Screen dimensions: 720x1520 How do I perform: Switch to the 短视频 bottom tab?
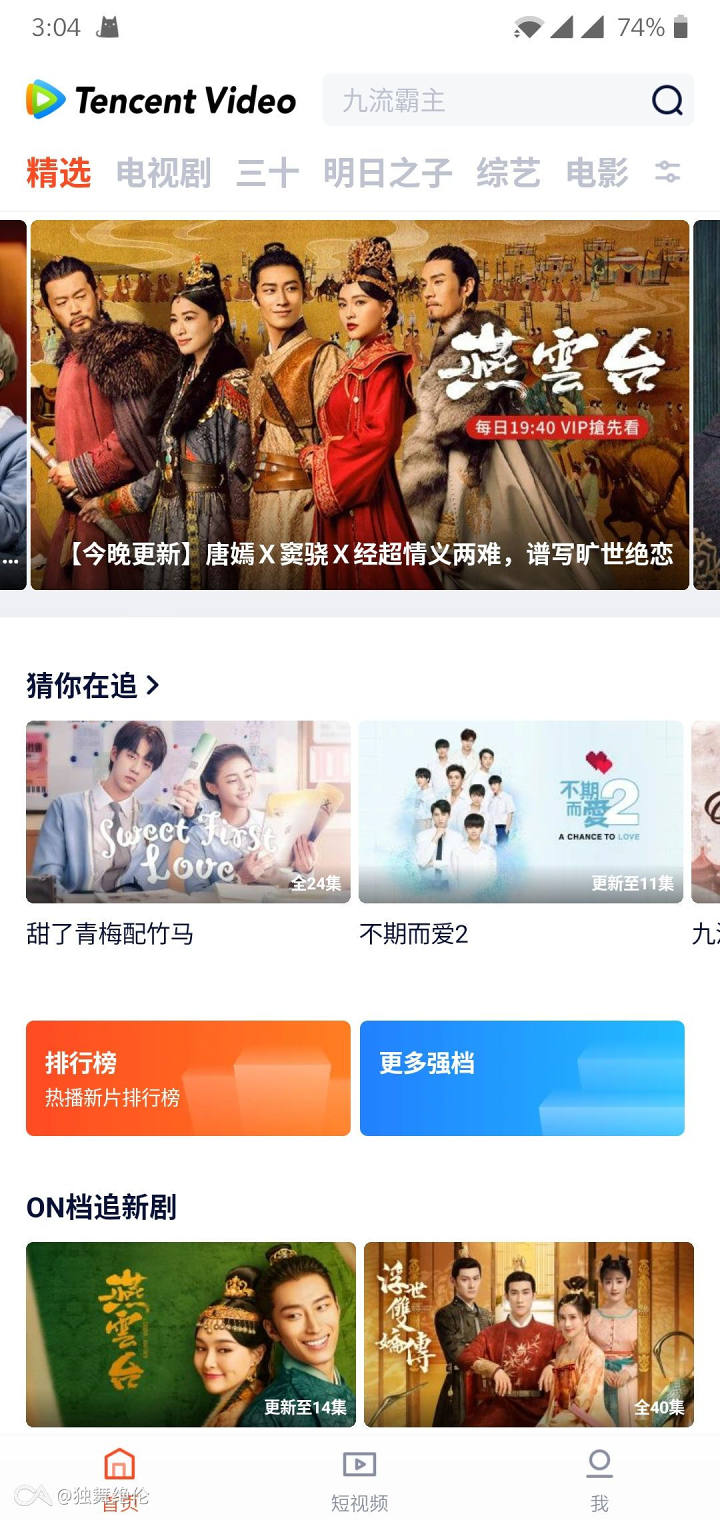[359, 1480]
